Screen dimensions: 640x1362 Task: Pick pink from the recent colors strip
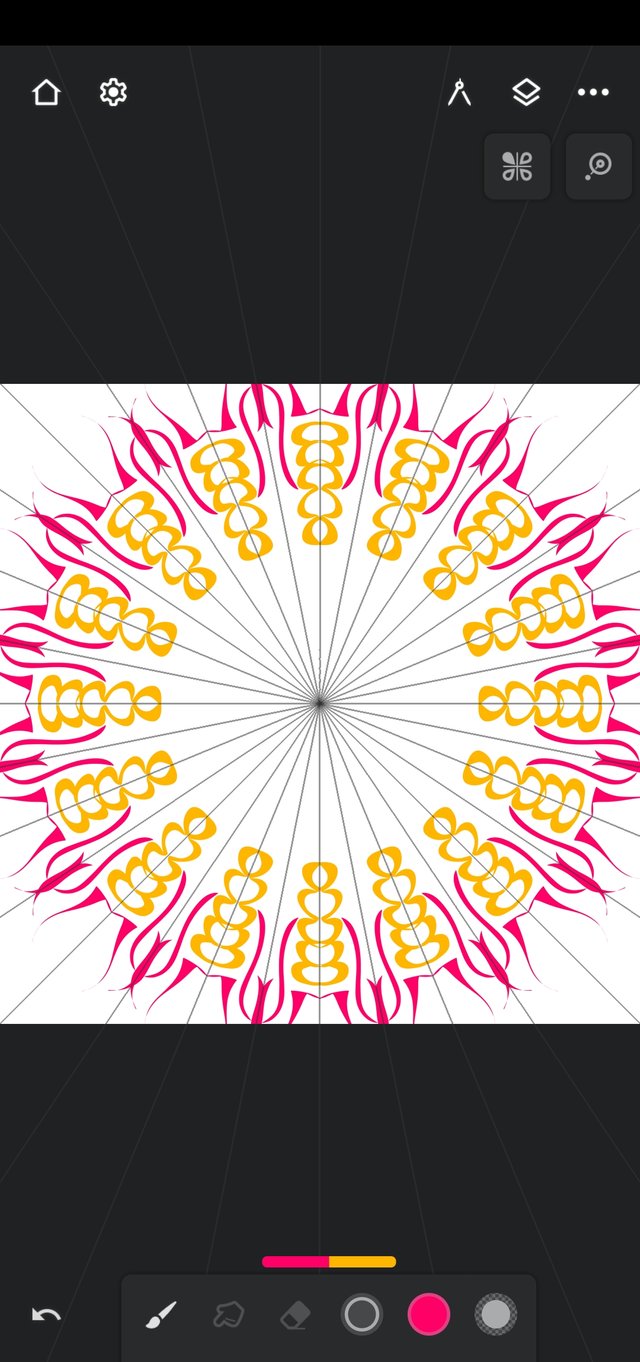pos(295,1262)
